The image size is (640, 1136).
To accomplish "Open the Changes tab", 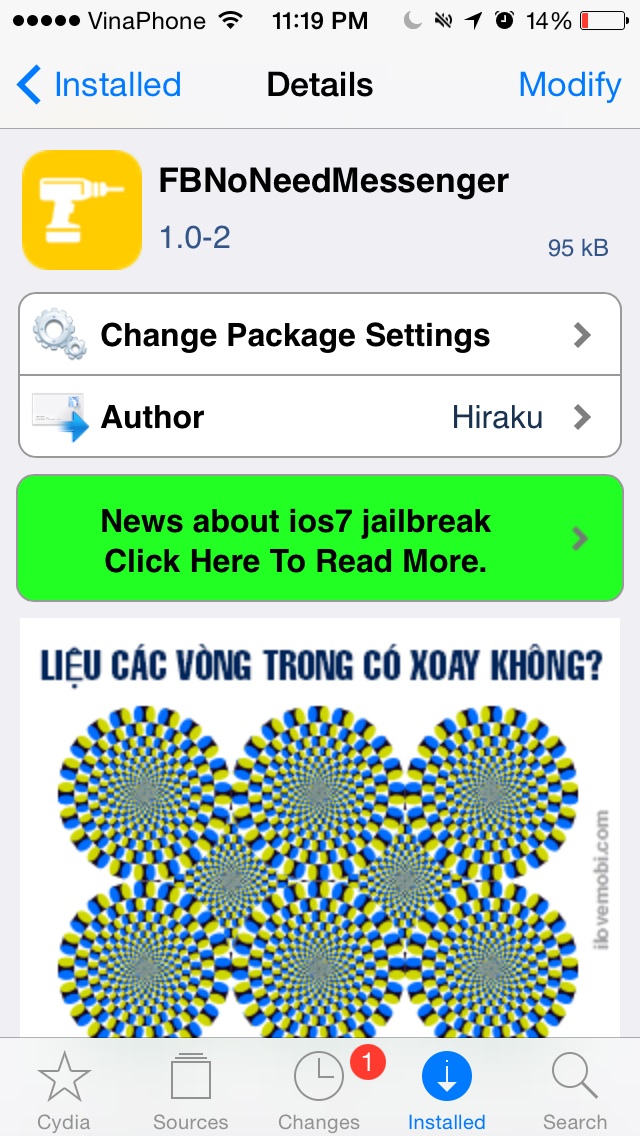I will pyautogui.click(x=319, y=1090).
